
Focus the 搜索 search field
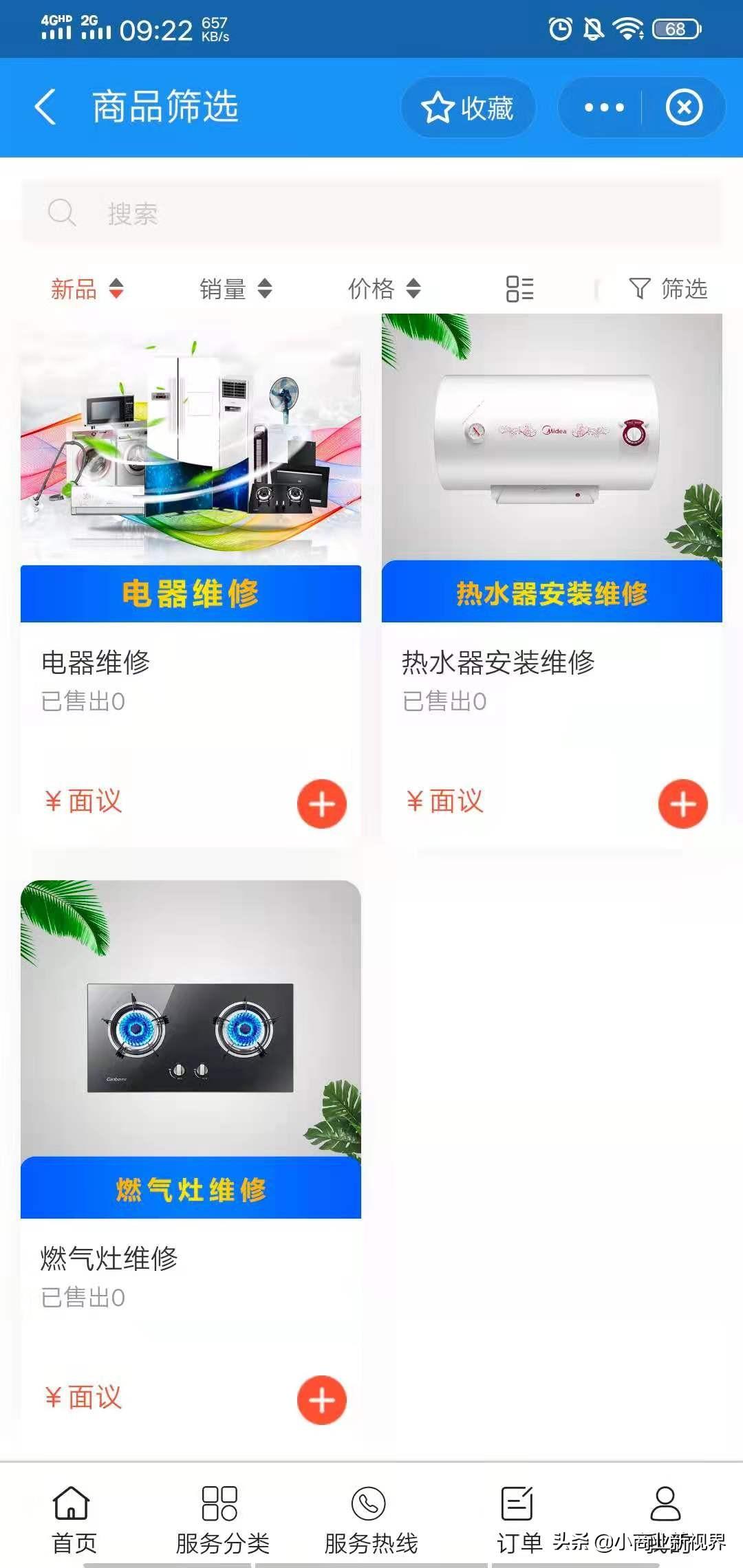[371, 213]
